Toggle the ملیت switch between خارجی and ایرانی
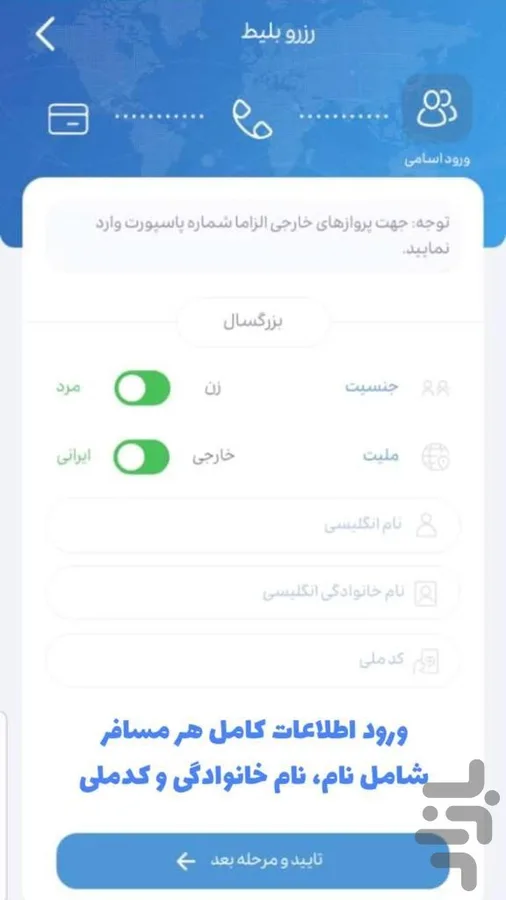Image resolution: width=506 pixels, height=900 pixels. pyautogui.click(x=142, y=457)
